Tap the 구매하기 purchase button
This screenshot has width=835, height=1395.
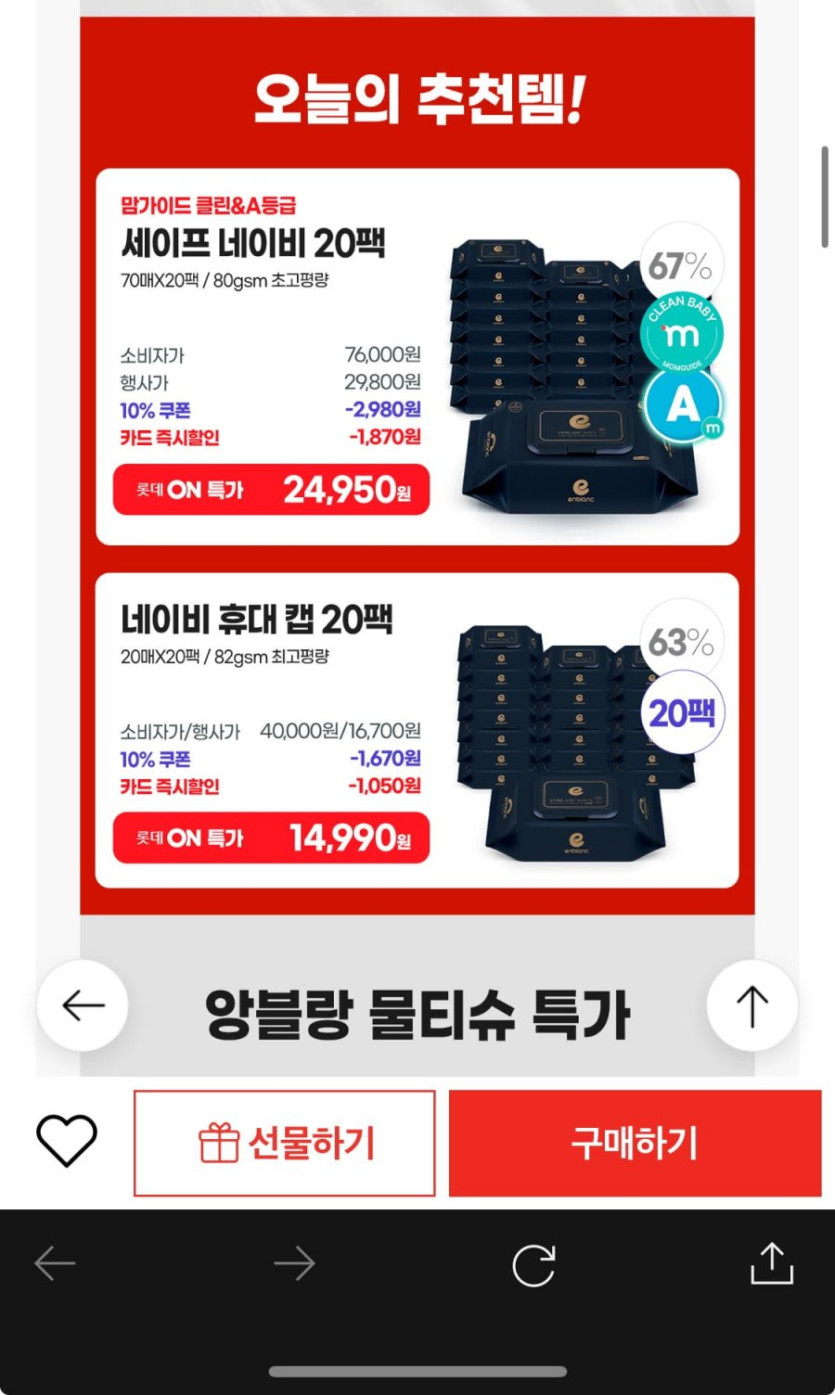coord(634,1143)
